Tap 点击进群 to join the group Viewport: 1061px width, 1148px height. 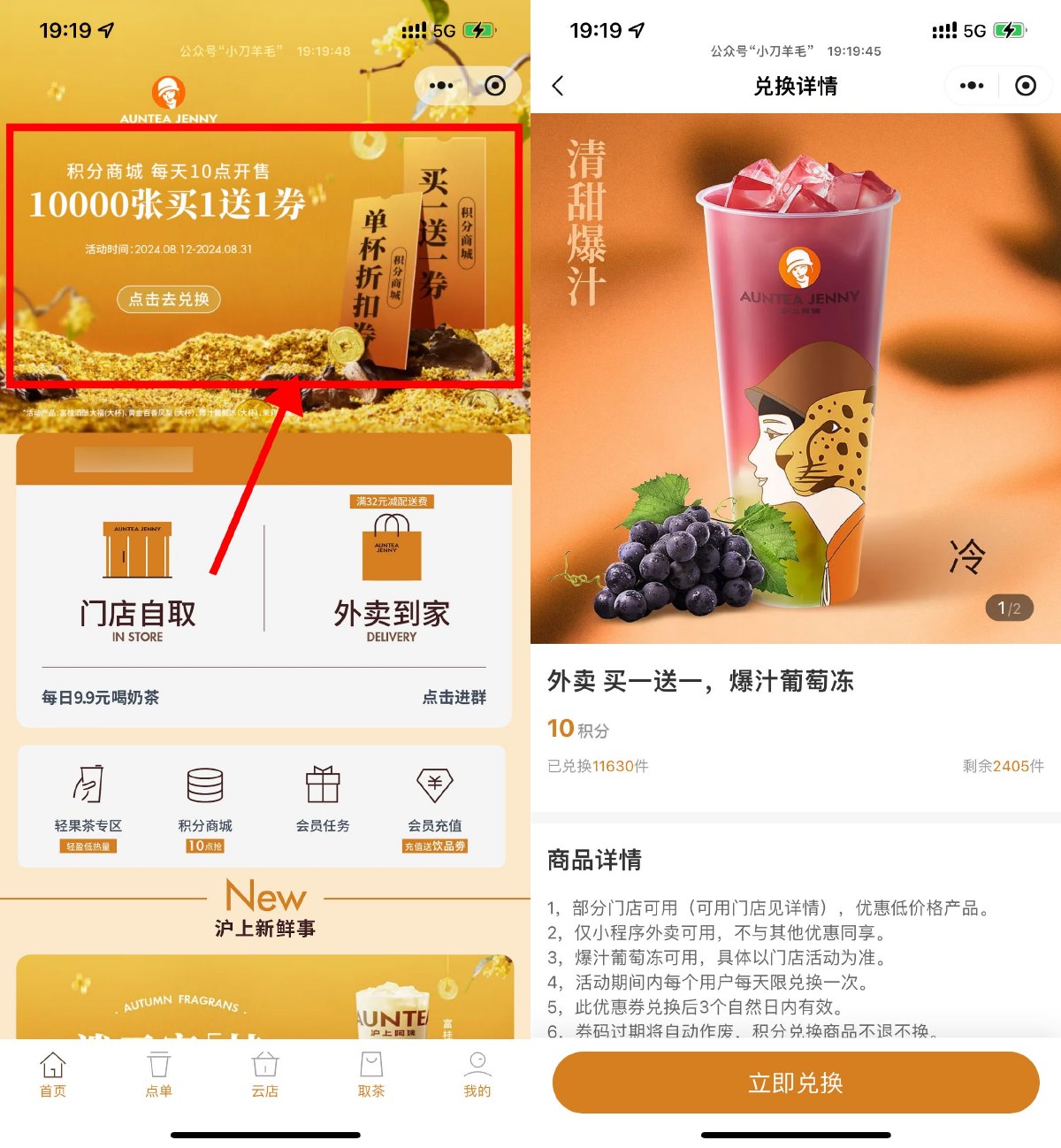coord(454,697)
